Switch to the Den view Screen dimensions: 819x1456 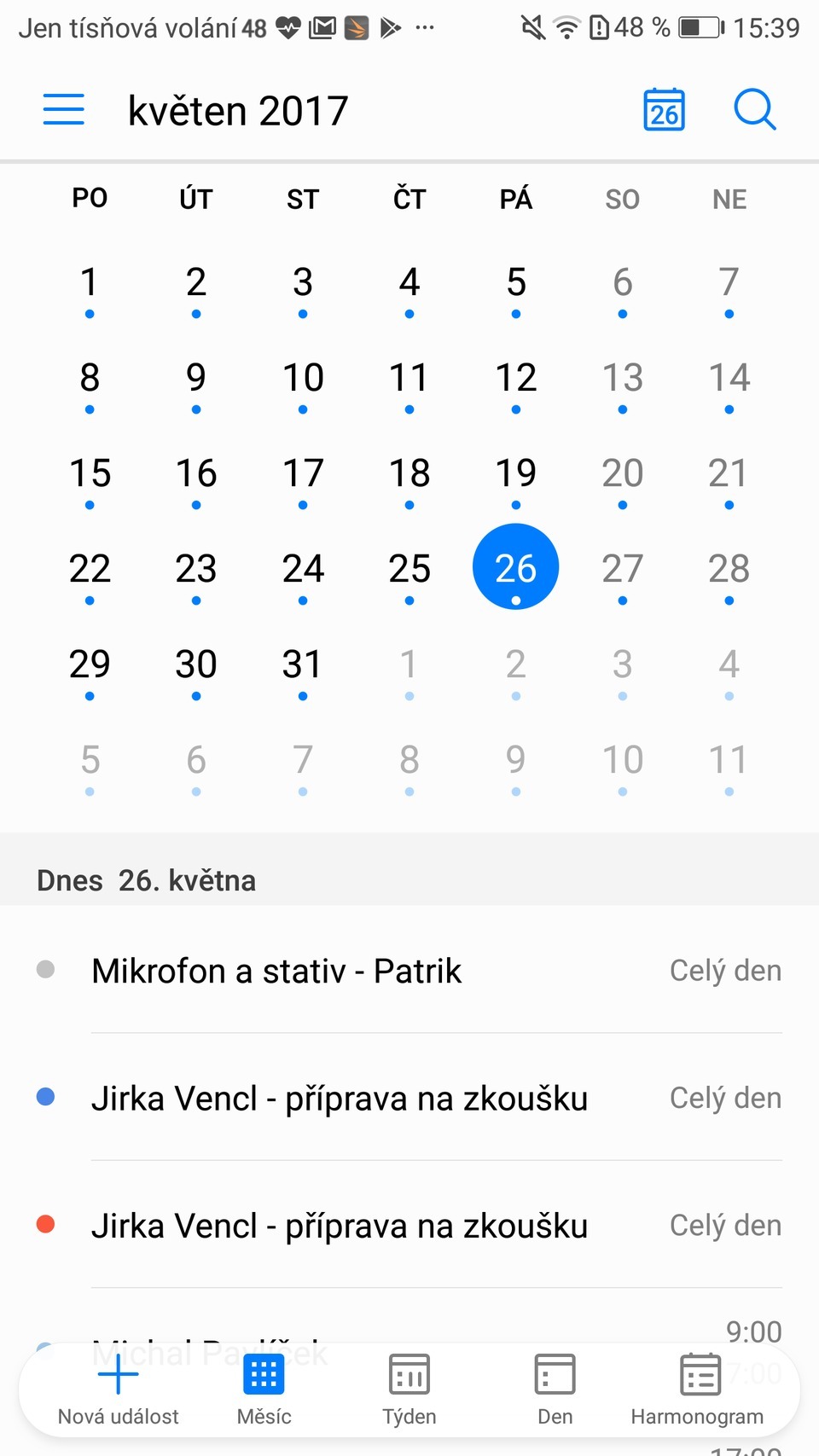click(x=555, y=1389)
